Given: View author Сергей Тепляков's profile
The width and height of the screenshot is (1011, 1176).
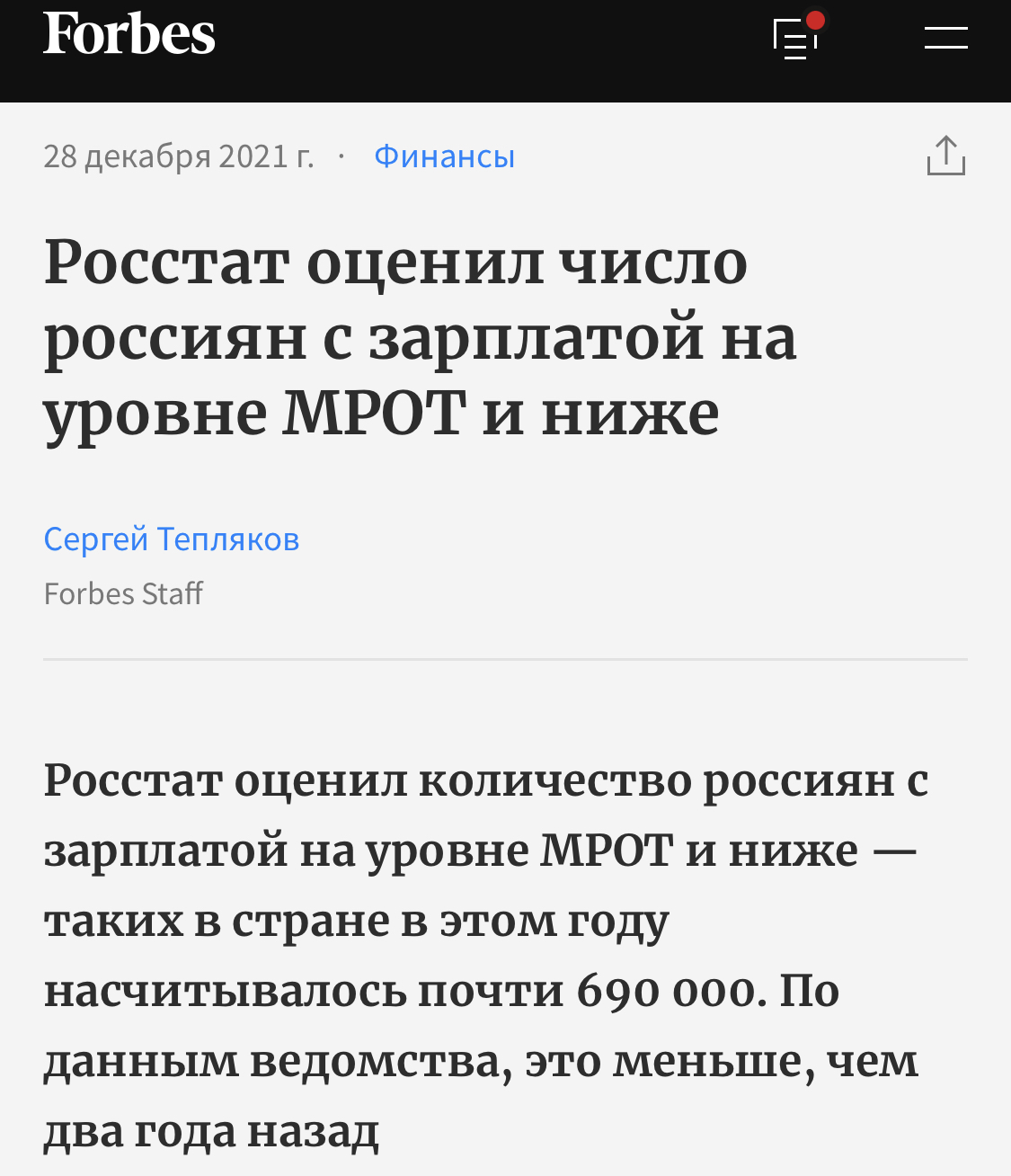Looking at the screenshot, I should tap(172, 539).
